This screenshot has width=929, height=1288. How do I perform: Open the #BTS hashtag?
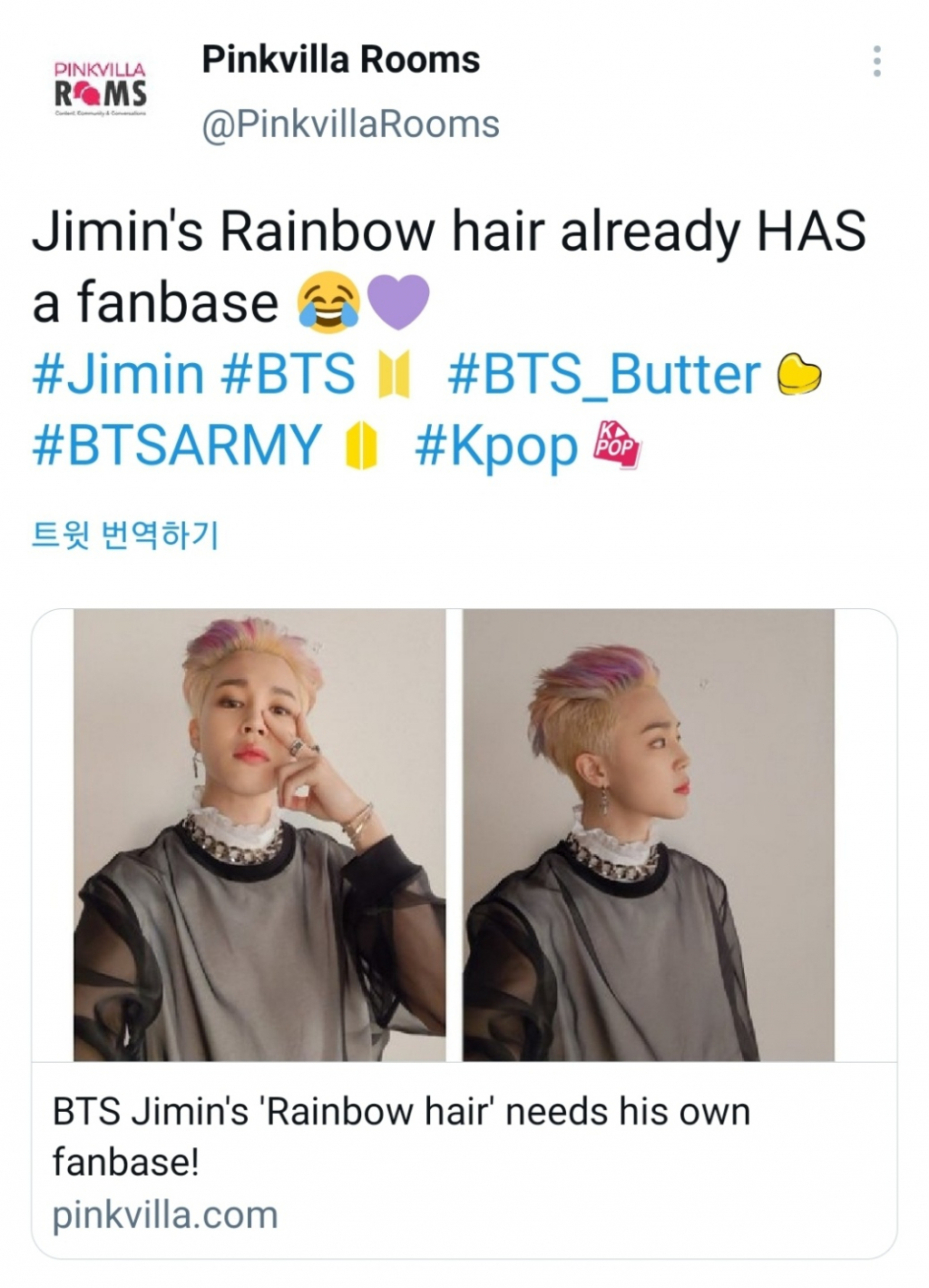tap(288, 374)
